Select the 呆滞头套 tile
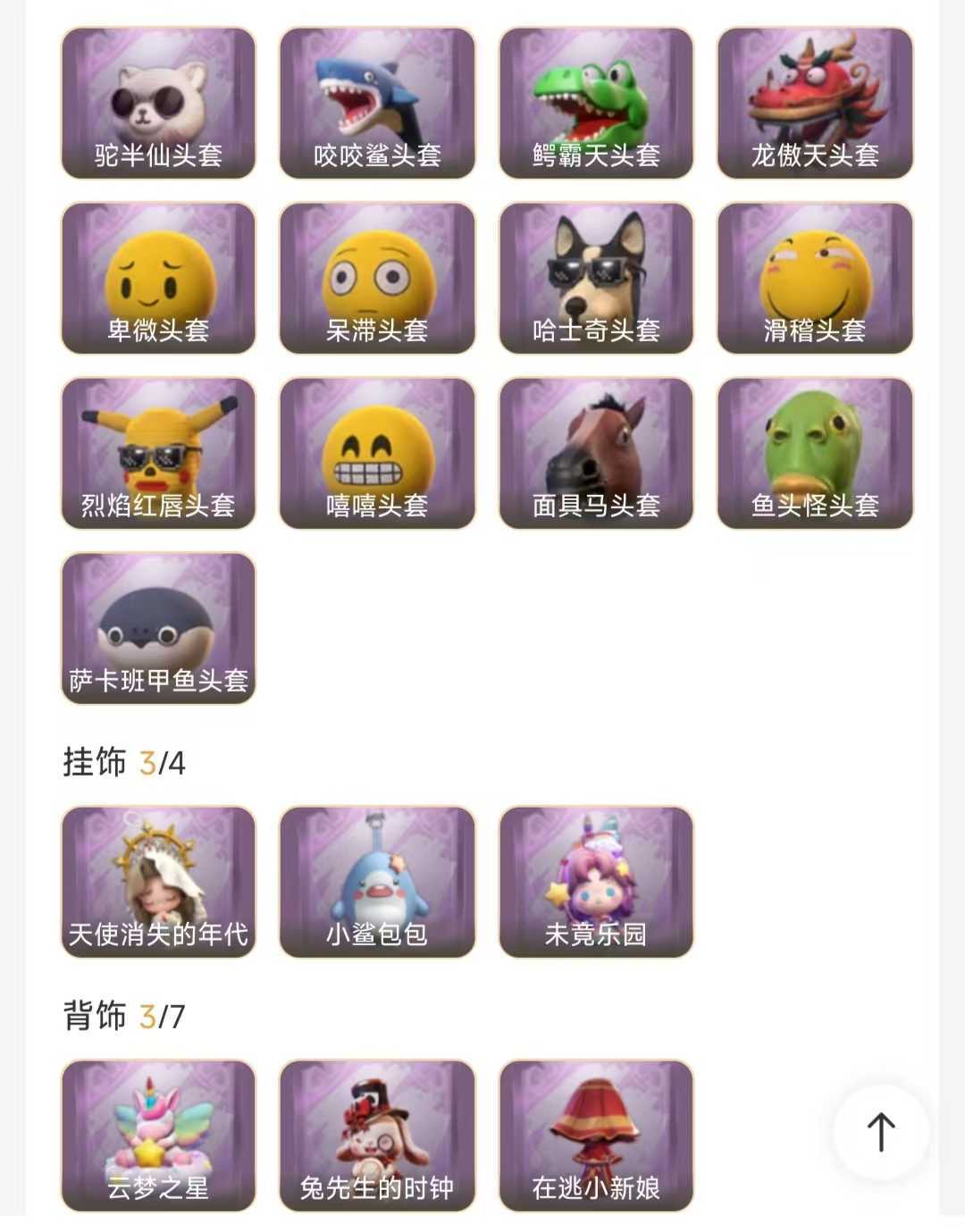The image size is (965, 1232). [x=377, y=278]
